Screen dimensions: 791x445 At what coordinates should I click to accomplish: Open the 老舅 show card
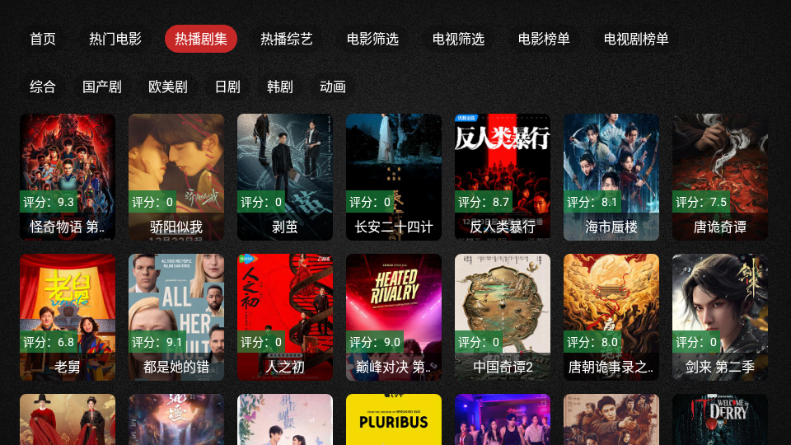tap(67, 315)
